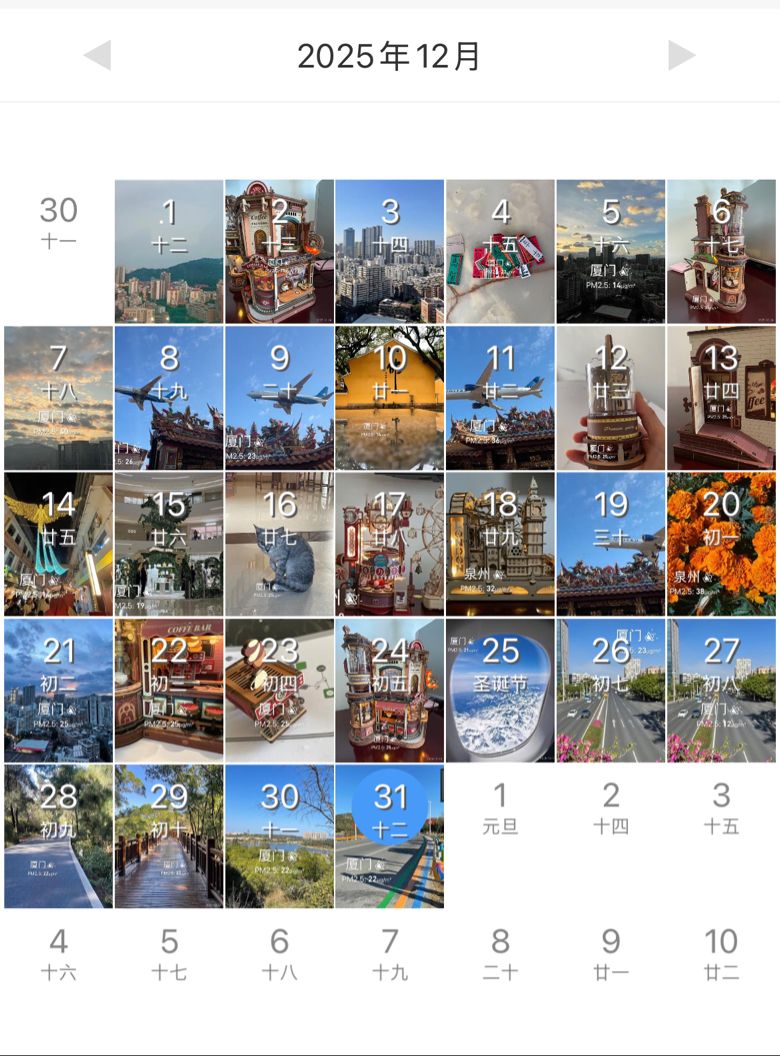View the December 18 Big Ben model entry
Viewport: 780px width, 1056px height.
pos(500,544)
